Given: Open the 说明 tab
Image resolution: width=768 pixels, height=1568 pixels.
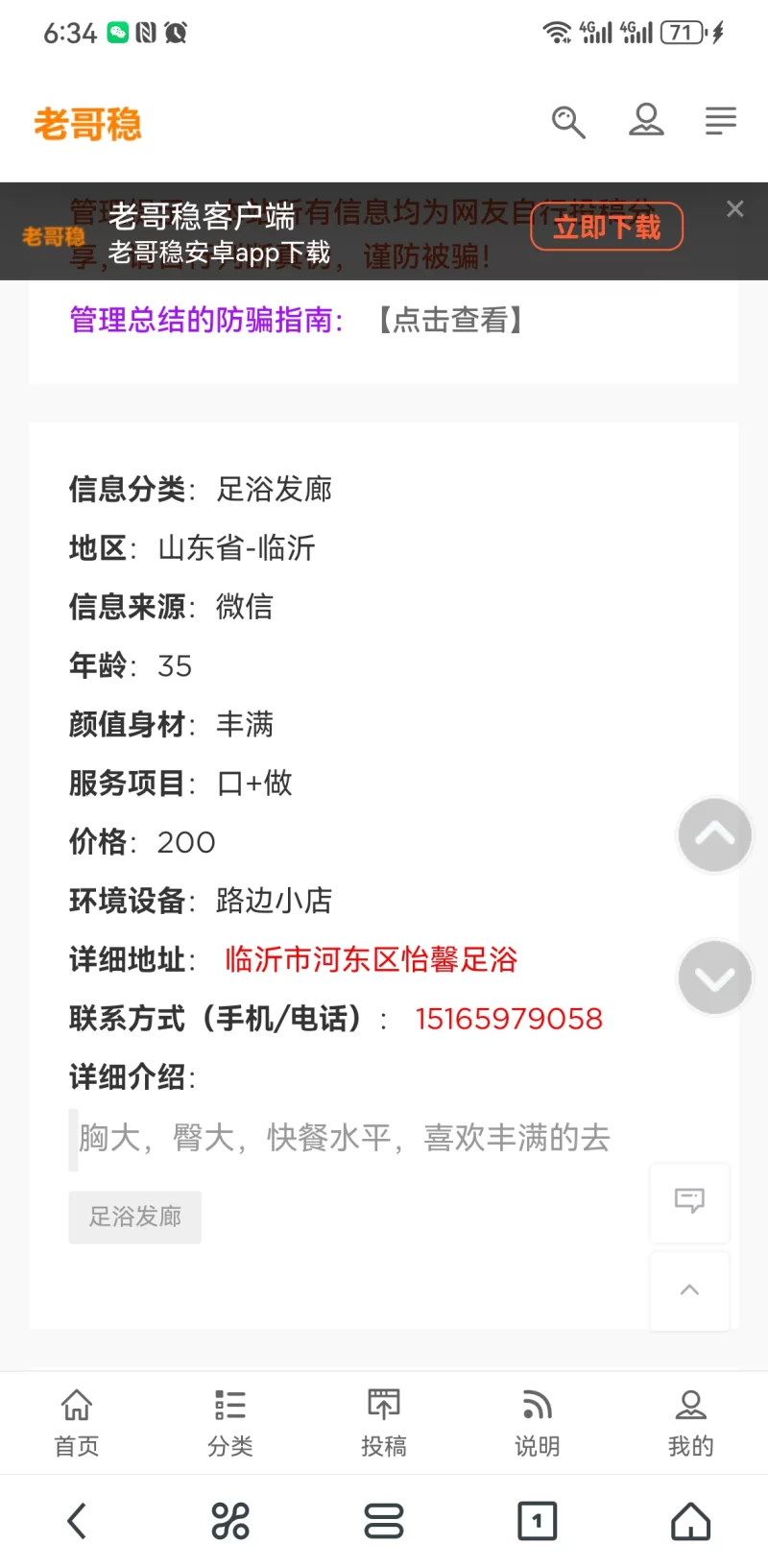Looking at the screenshot, I should (538, 1423).
